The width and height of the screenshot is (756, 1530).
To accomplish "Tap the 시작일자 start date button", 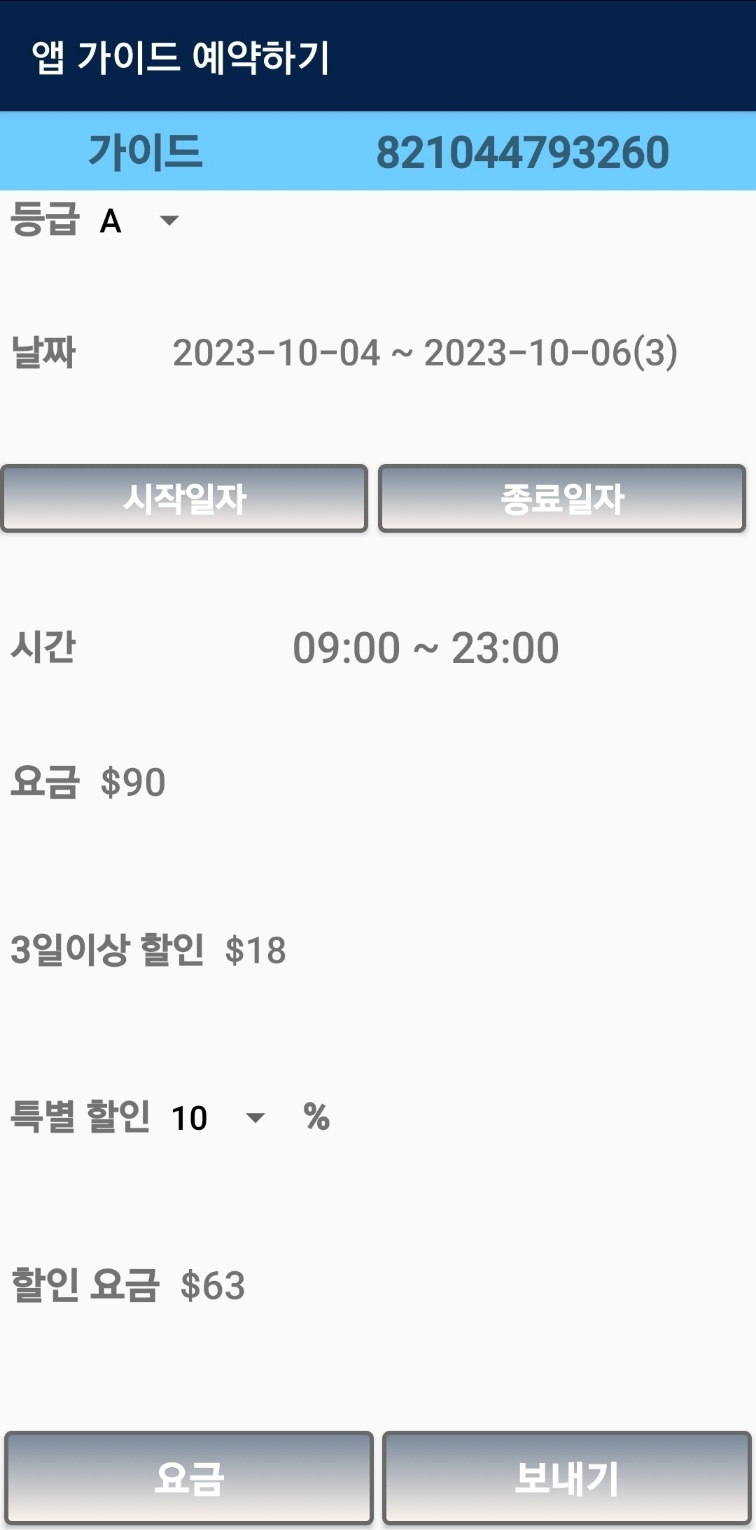I will coord(184,498).
